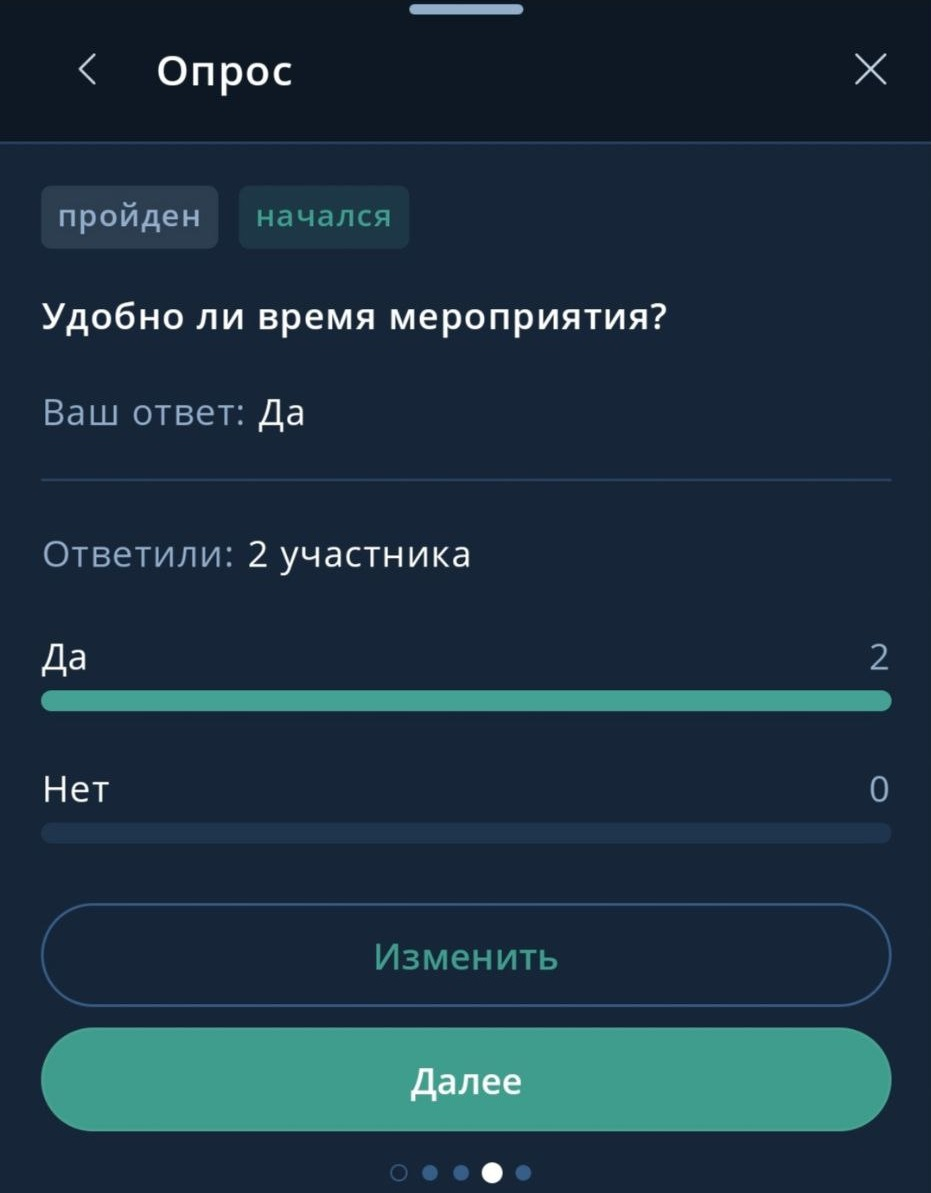Screen dimensions: 931x1193
Task: Select the first pagination dot
Action: click(401, 1171)
